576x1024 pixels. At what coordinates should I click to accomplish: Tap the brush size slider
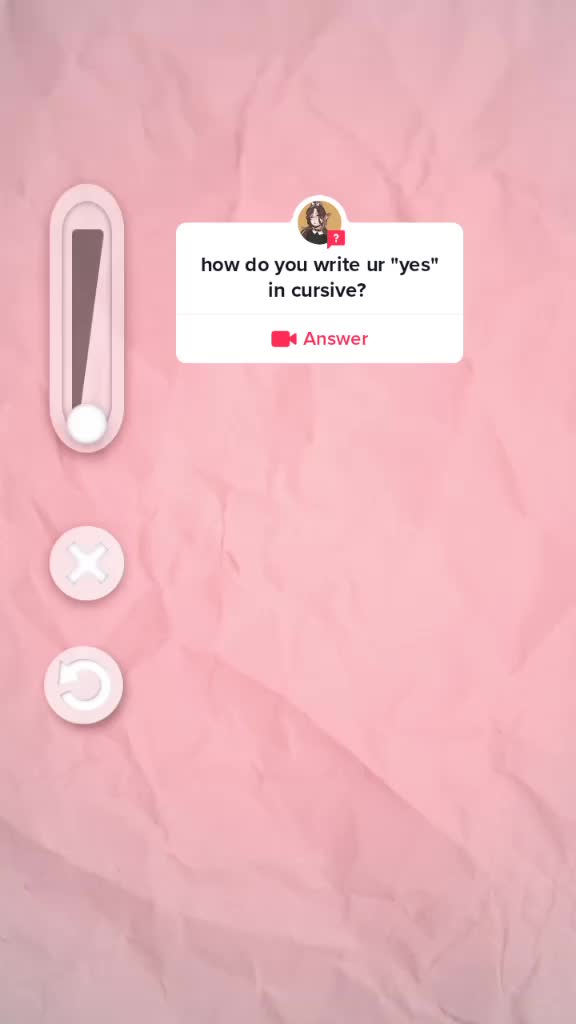[x=87, y=319]
